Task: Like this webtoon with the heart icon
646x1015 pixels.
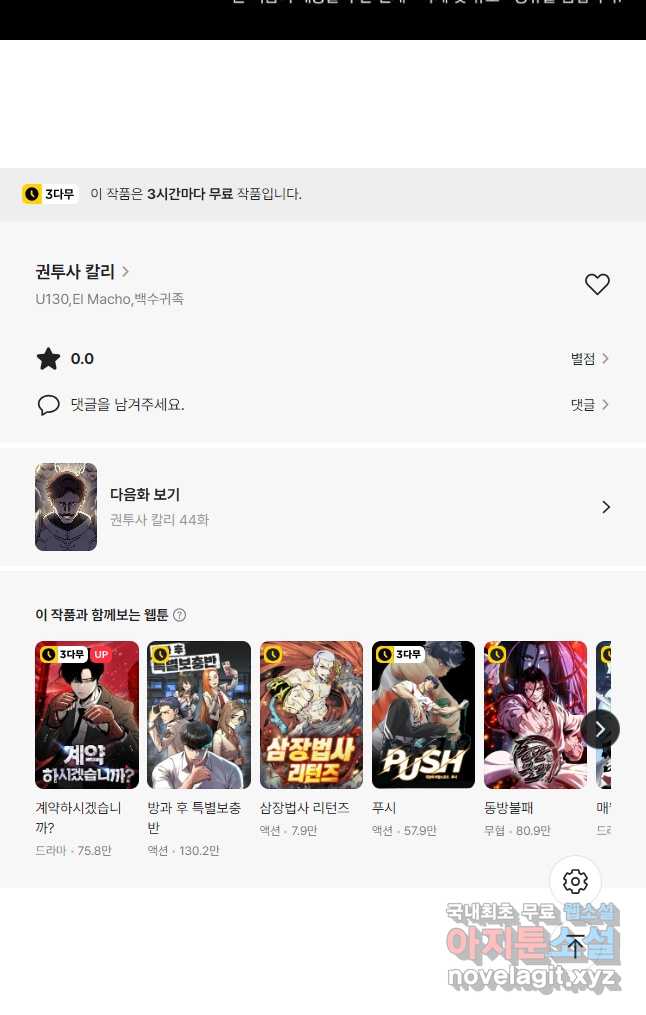Action: [x=597, y=284]
